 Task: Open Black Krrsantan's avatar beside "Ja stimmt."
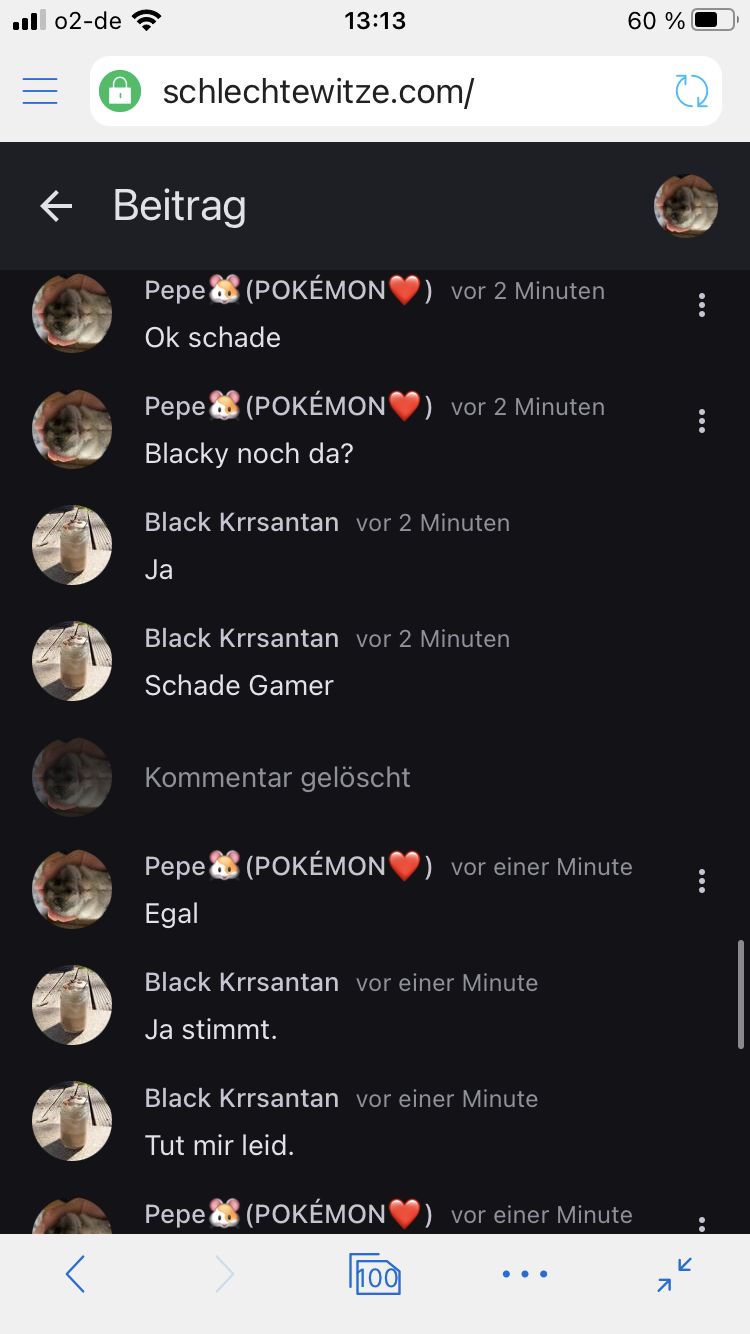pos(72,1004)
